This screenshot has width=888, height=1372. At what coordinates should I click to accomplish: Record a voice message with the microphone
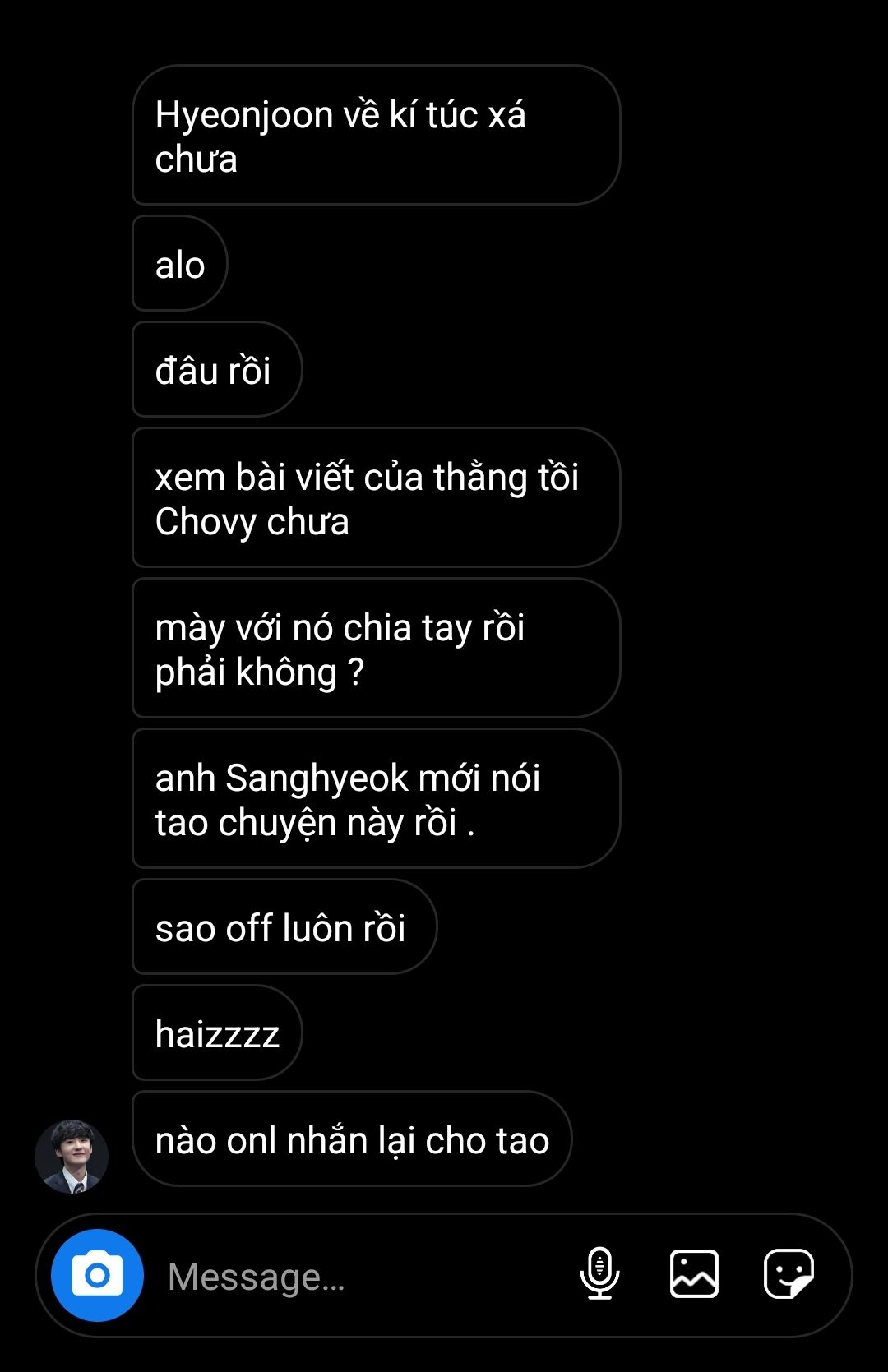599,1273
